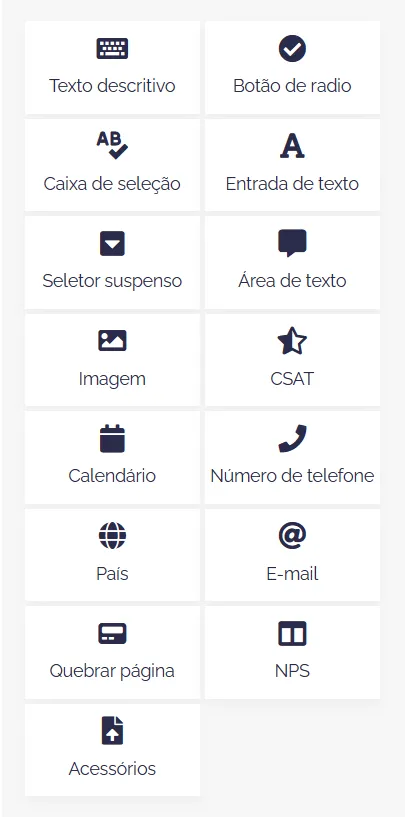Viewport: 405px width, 817px height.
Task: Tap the Entrada de texto tile
Action: (292, 165)
